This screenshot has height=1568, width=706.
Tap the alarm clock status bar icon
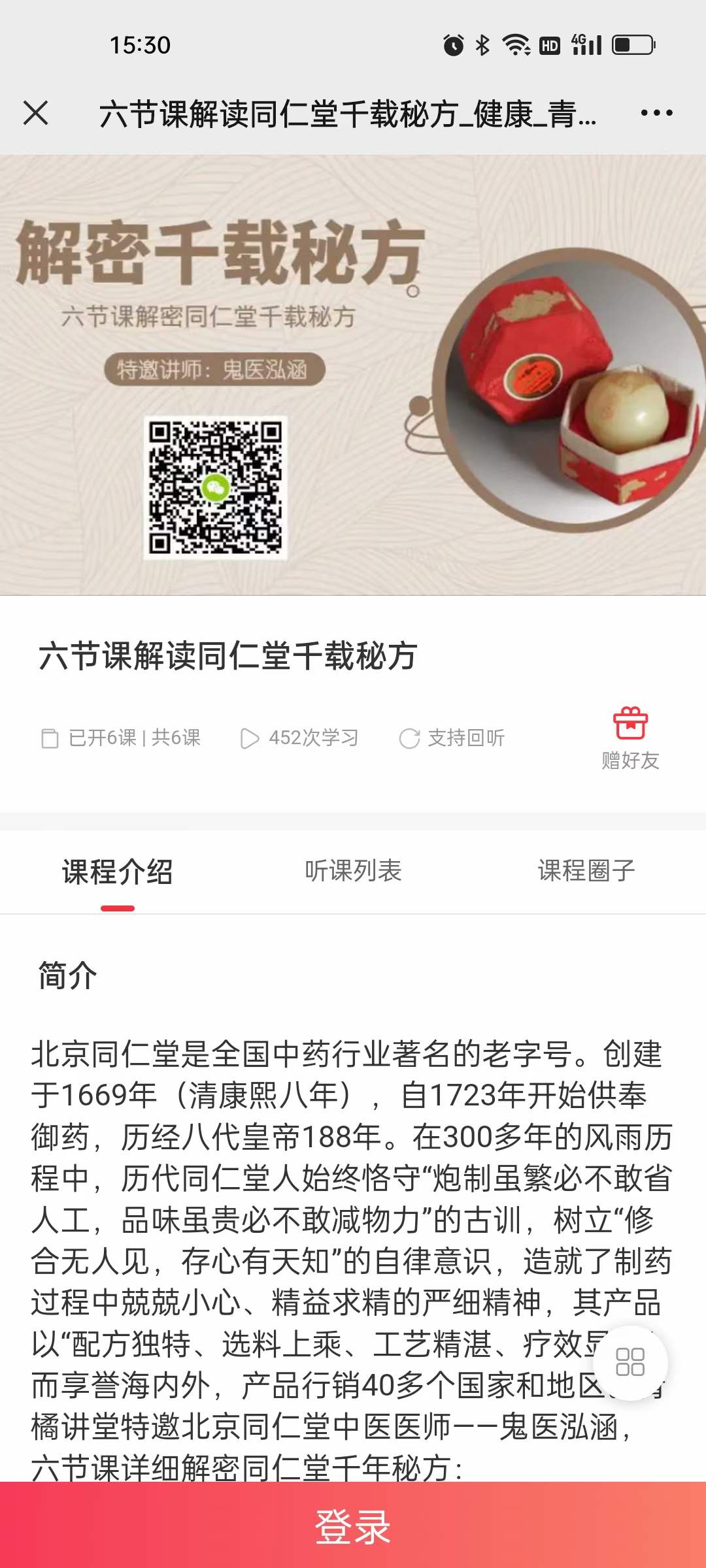click(x=452, y=44)
